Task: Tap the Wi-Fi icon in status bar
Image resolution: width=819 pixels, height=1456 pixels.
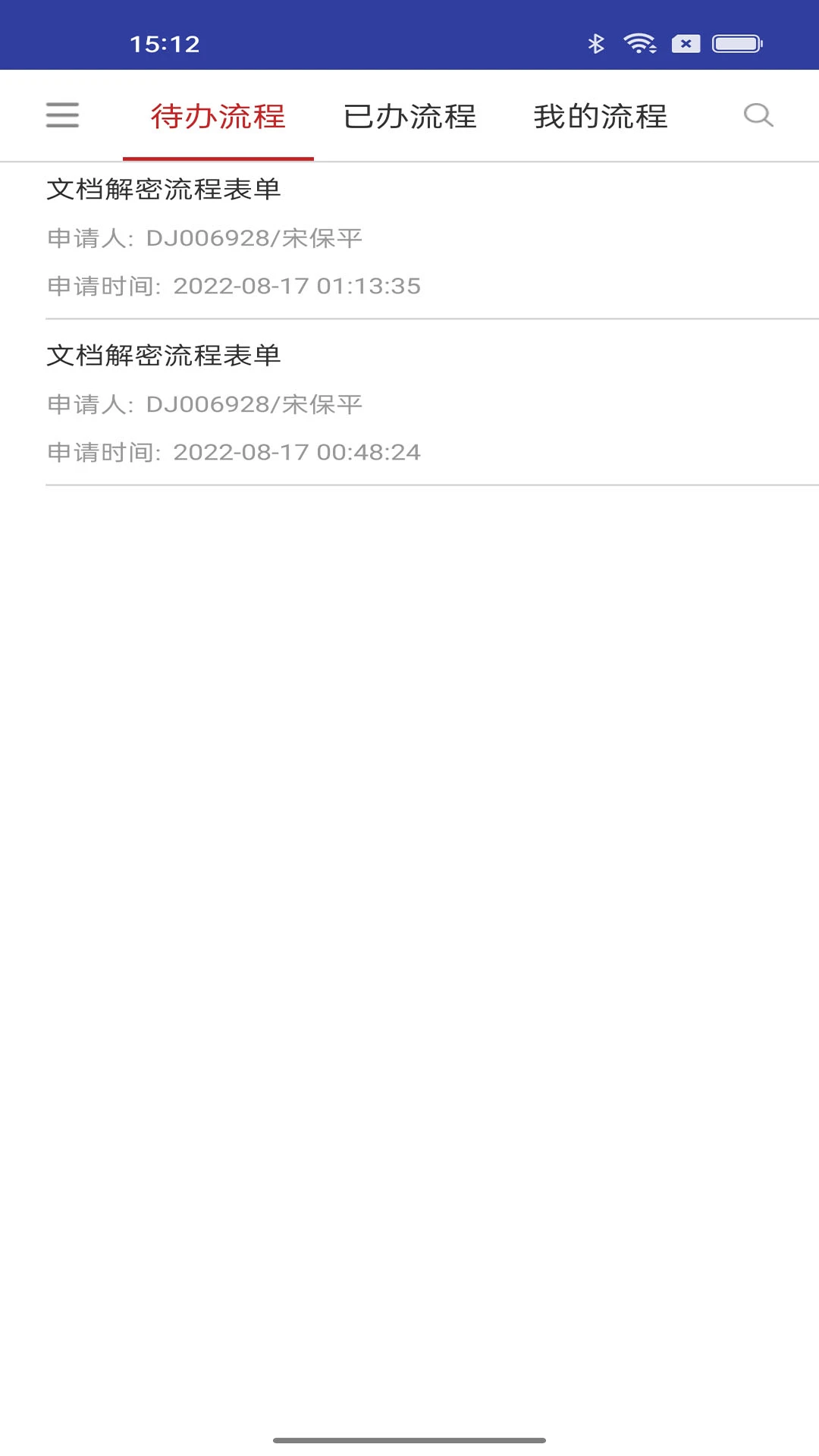Action: (x=641, y=43)
